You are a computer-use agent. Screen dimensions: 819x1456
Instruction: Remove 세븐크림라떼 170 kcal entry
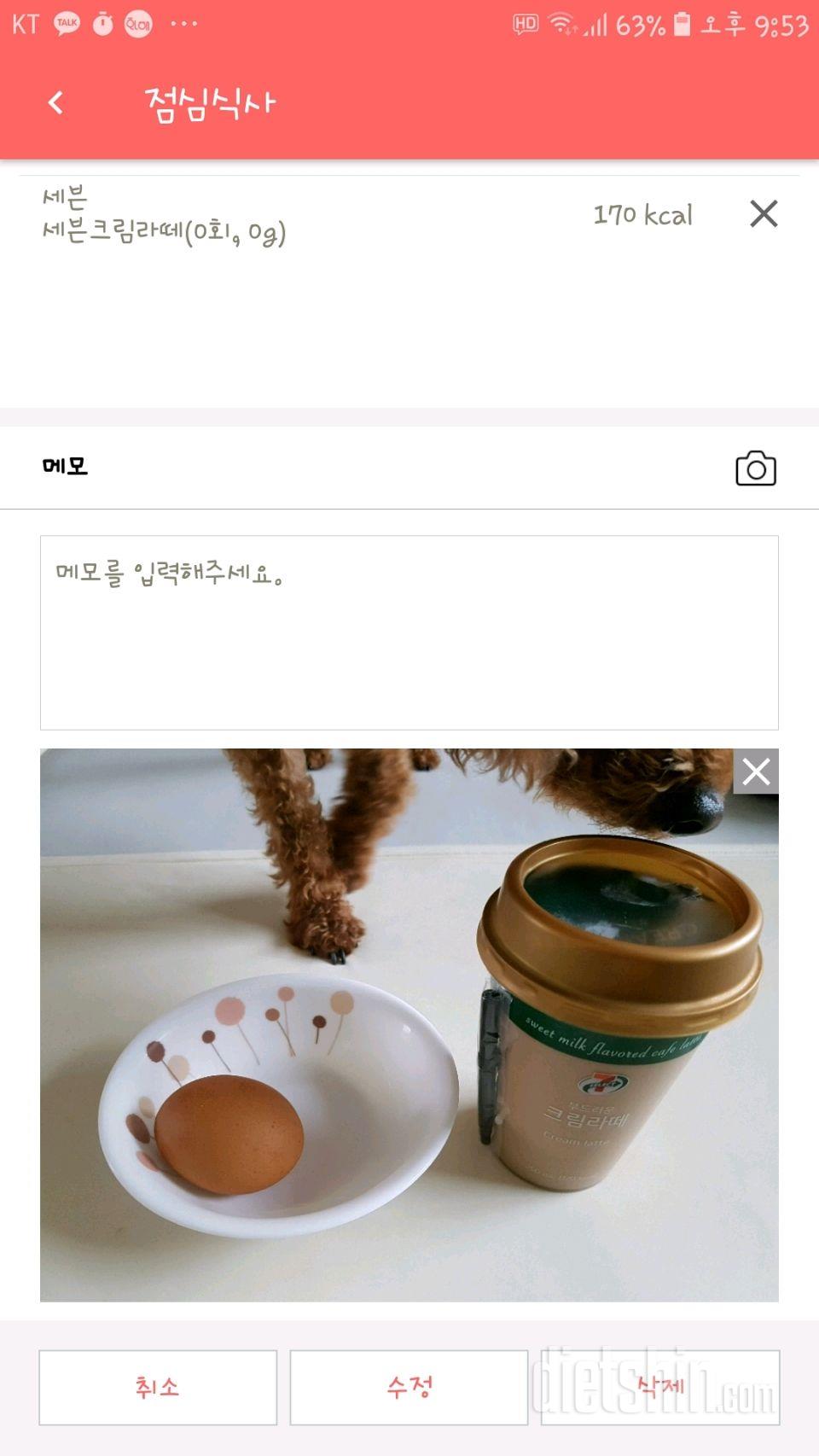tap(764, 213)
